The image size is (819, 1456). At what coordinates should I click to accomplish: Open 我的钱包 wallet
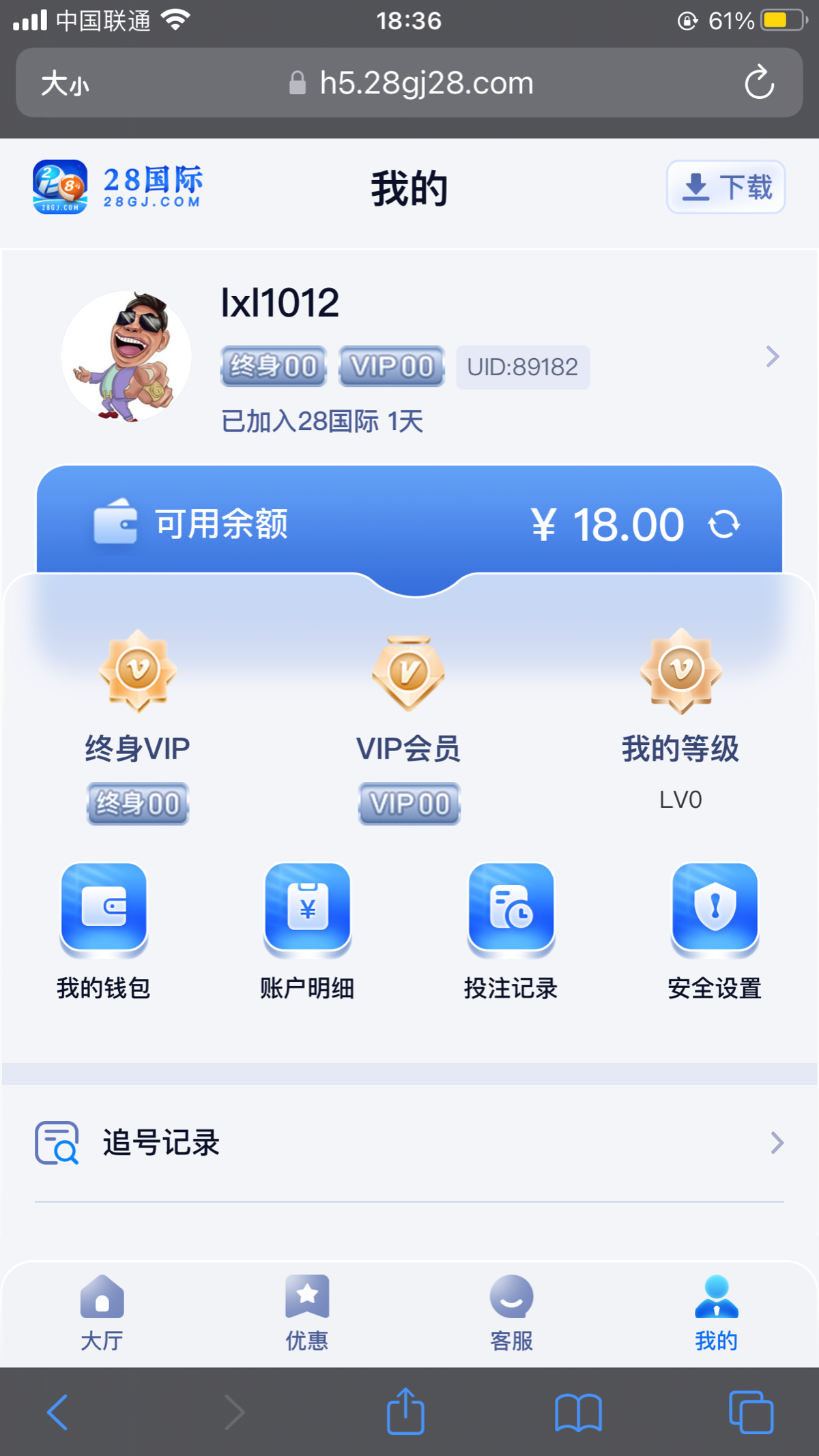pyautogui.click(x=104, y=931)
